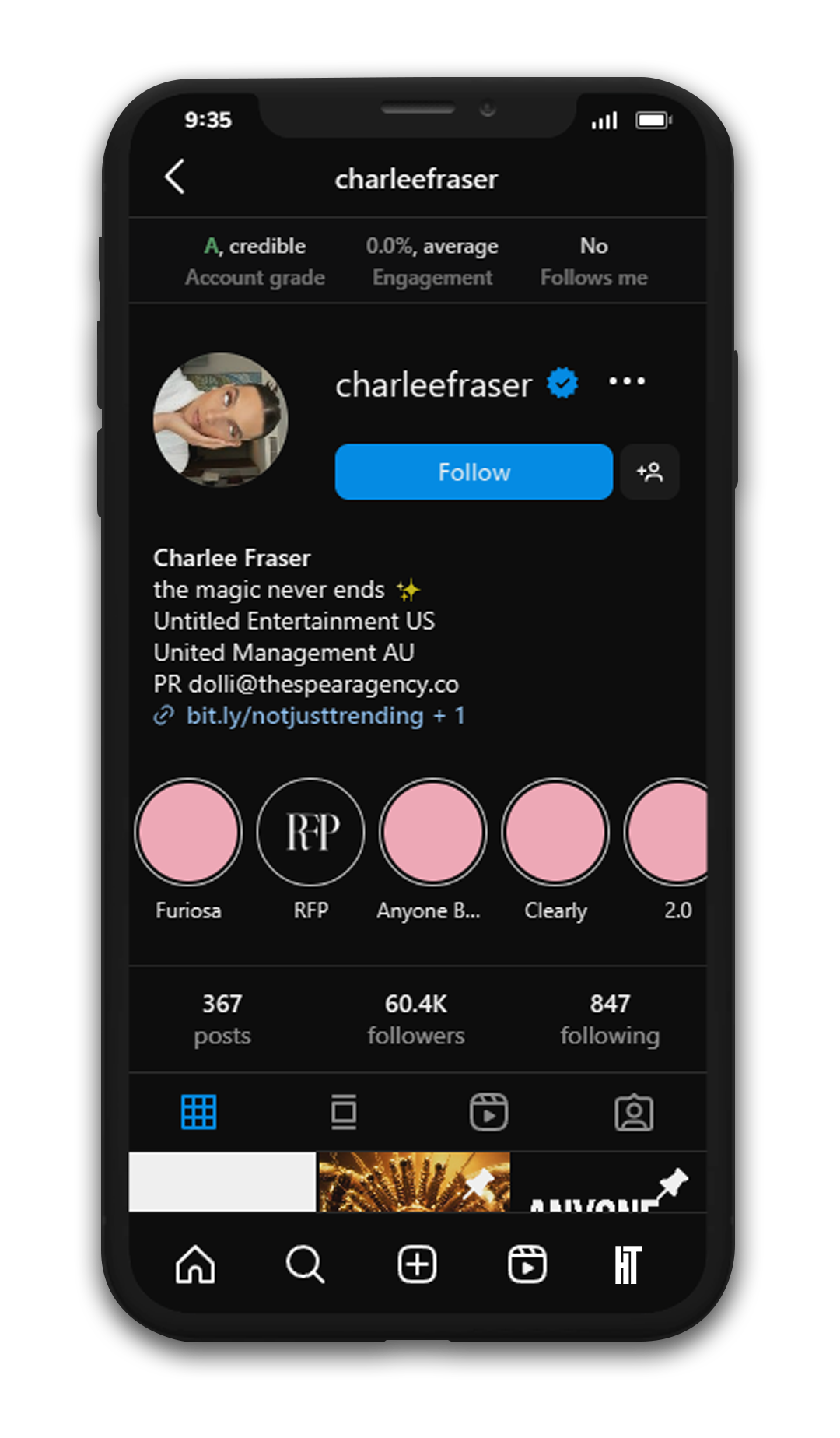The image size is (840, 1438).
Task: Switch to the tagged photos tab
Action: tap(634, 1112)
